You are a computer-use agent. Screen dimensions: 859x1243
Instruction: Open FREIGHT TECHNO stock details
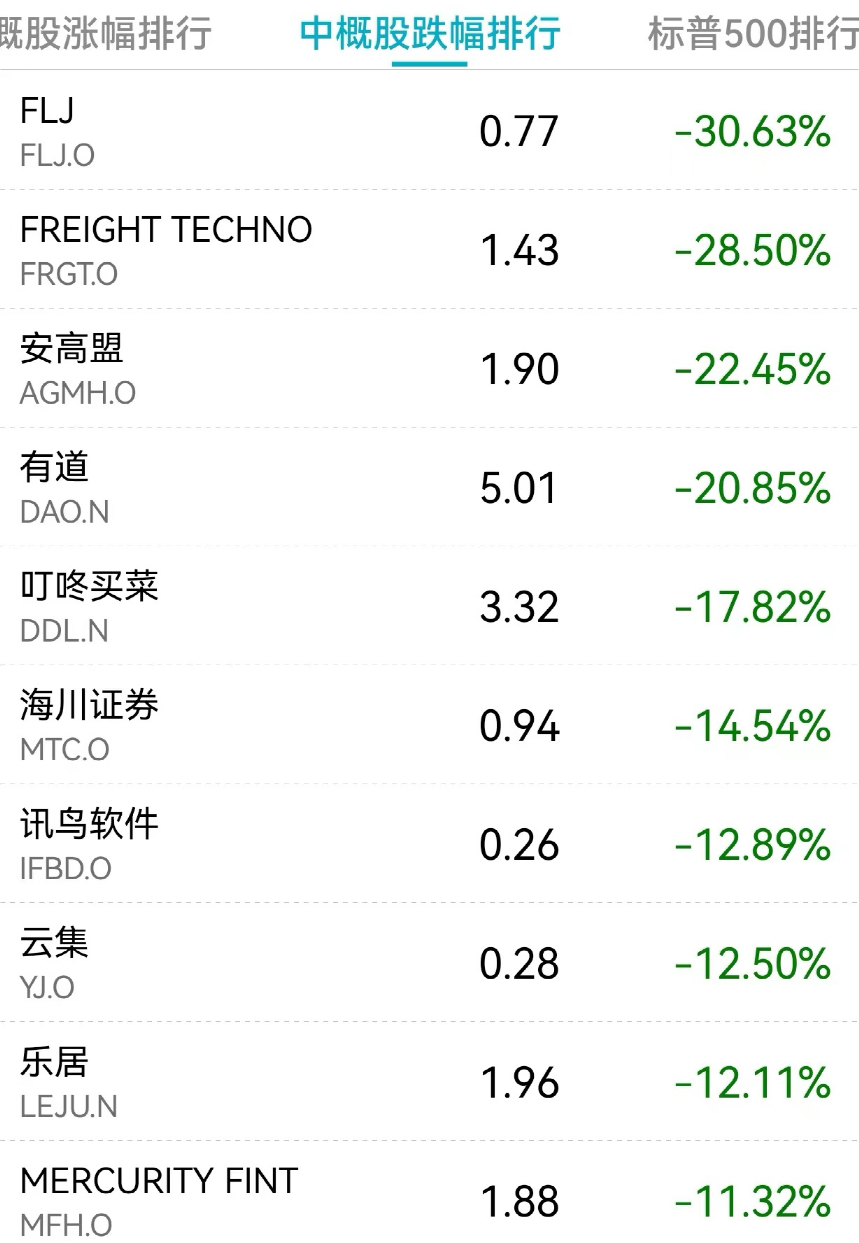(428, 250)
